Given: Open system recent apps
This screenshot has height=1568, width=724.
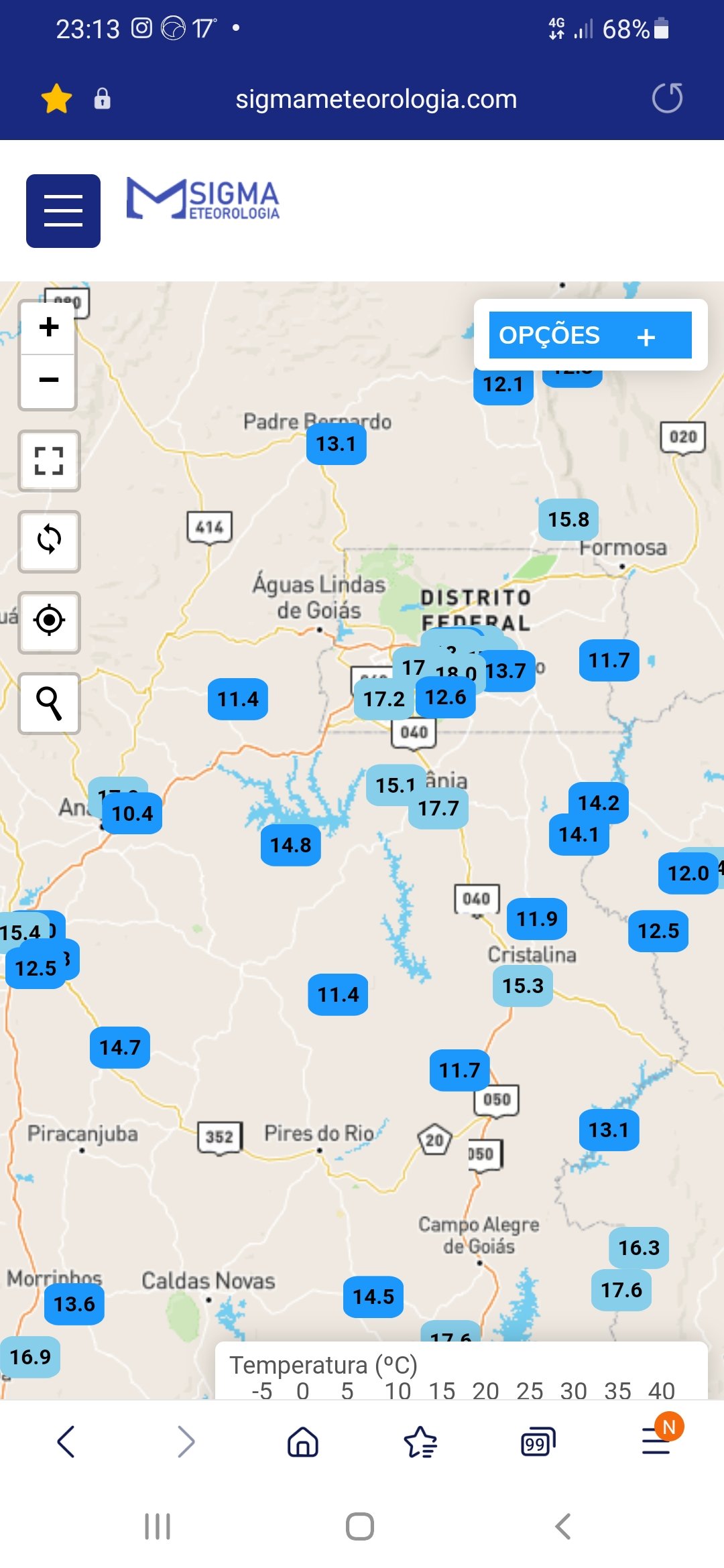Looking at the screenshot, I should [158, 1526].
